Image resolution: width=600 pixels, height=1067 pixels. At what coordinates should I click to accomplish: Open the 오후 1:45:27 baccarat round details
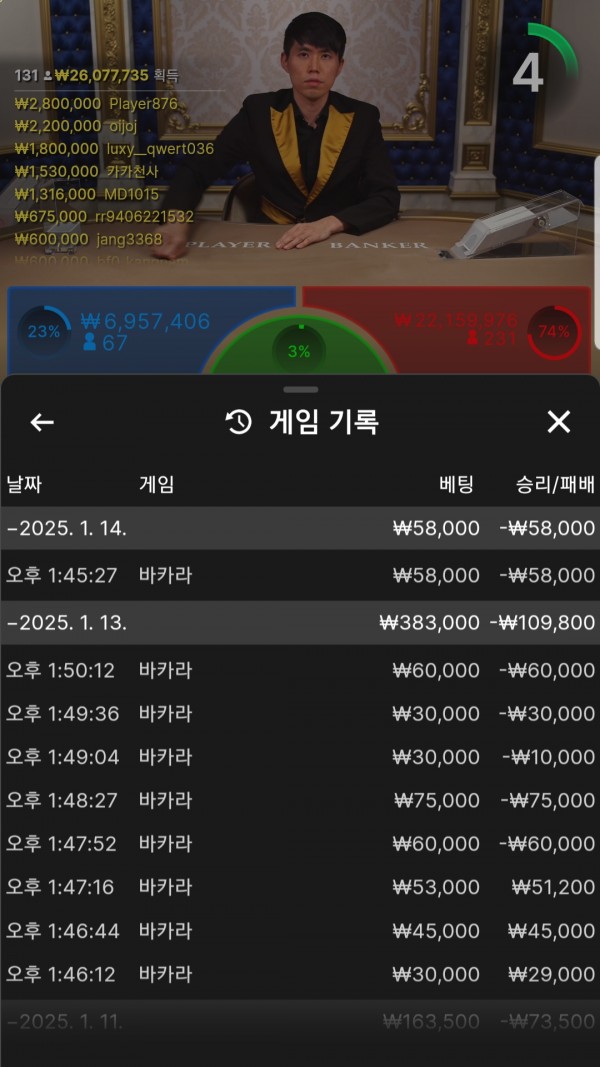click(x=300, y=576)
